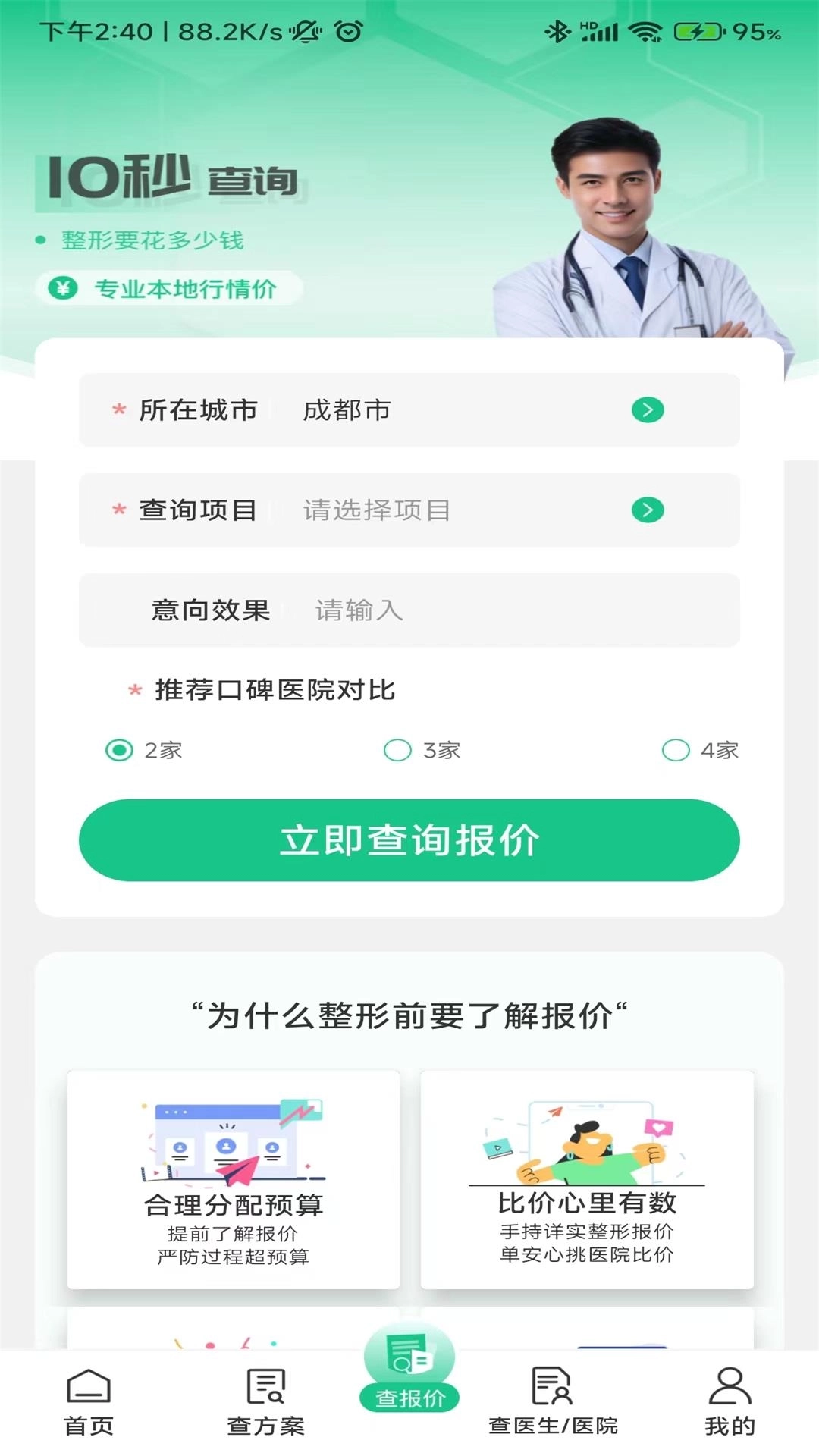819x1456 pixels.
Task: Expand the 所在城市 city selector
Action: tap(409, 410)
